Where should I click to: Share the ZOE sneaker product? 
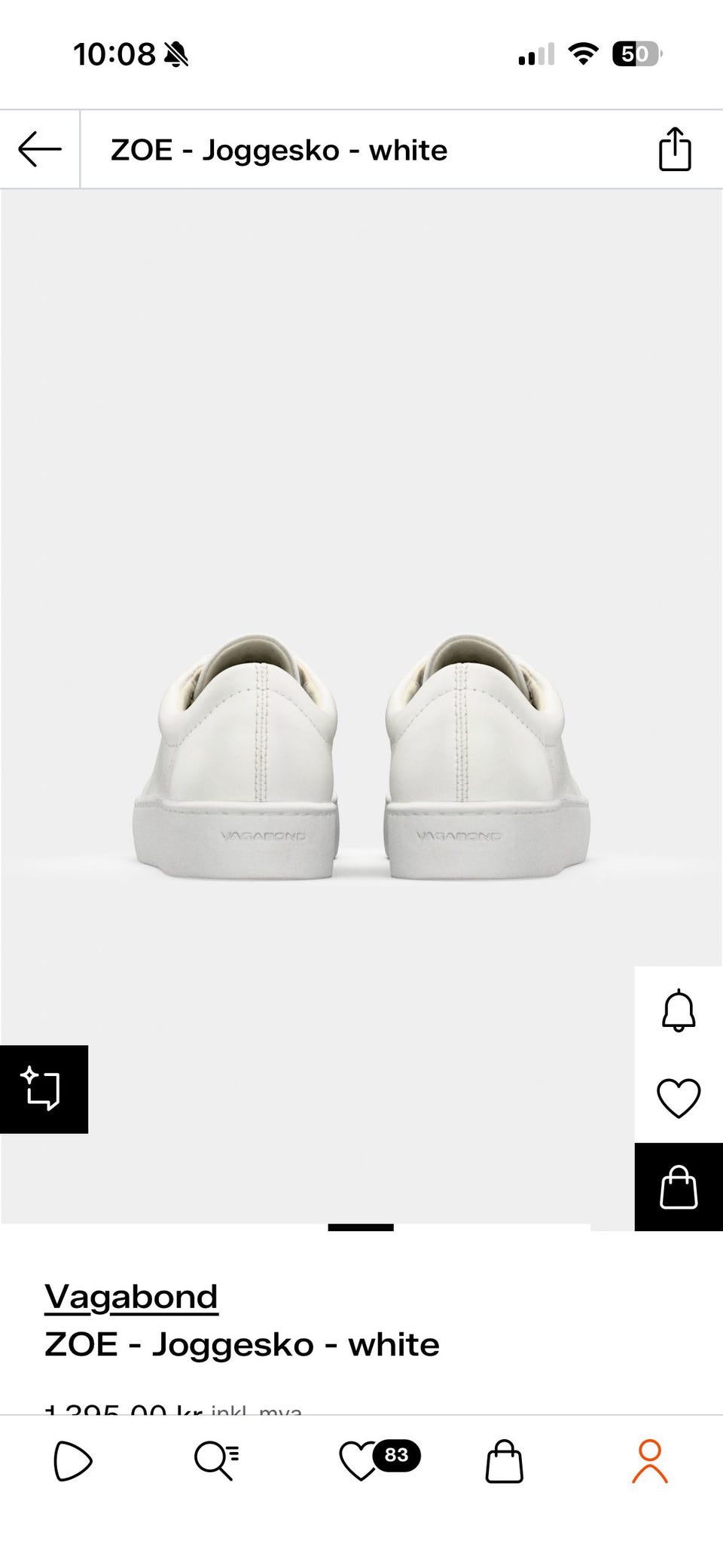click(x=675, y=149)
